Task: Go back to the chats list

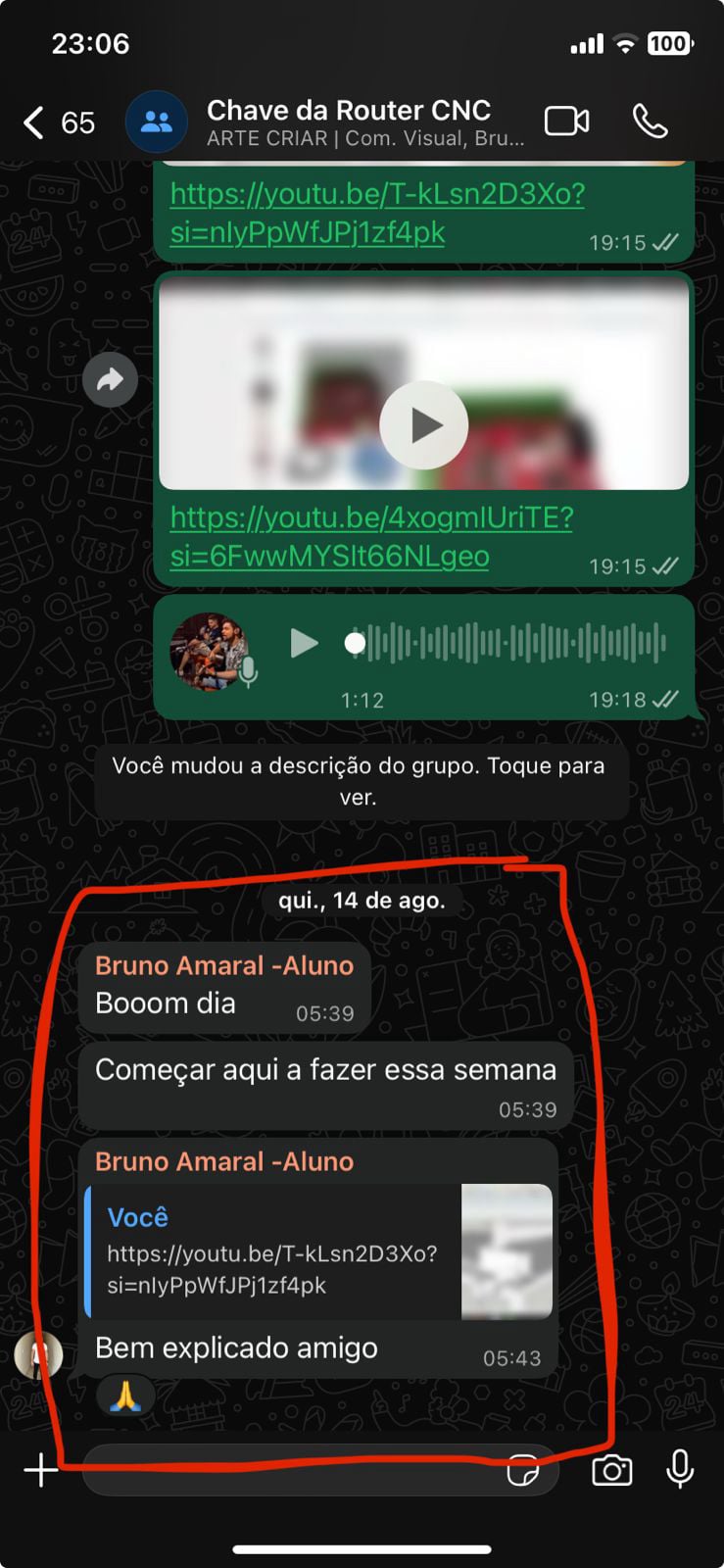Action: 35,122
